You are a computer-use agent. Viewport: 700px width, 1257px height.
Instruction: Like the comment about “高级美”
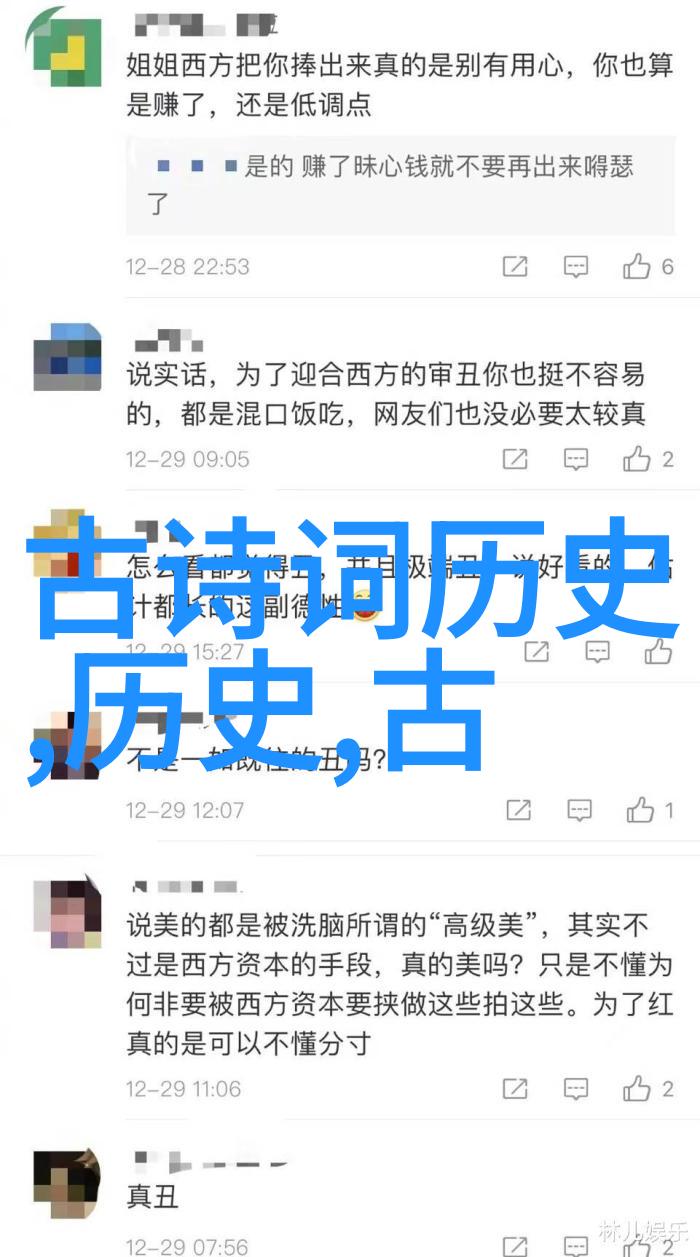click(x=637, y=1088)
